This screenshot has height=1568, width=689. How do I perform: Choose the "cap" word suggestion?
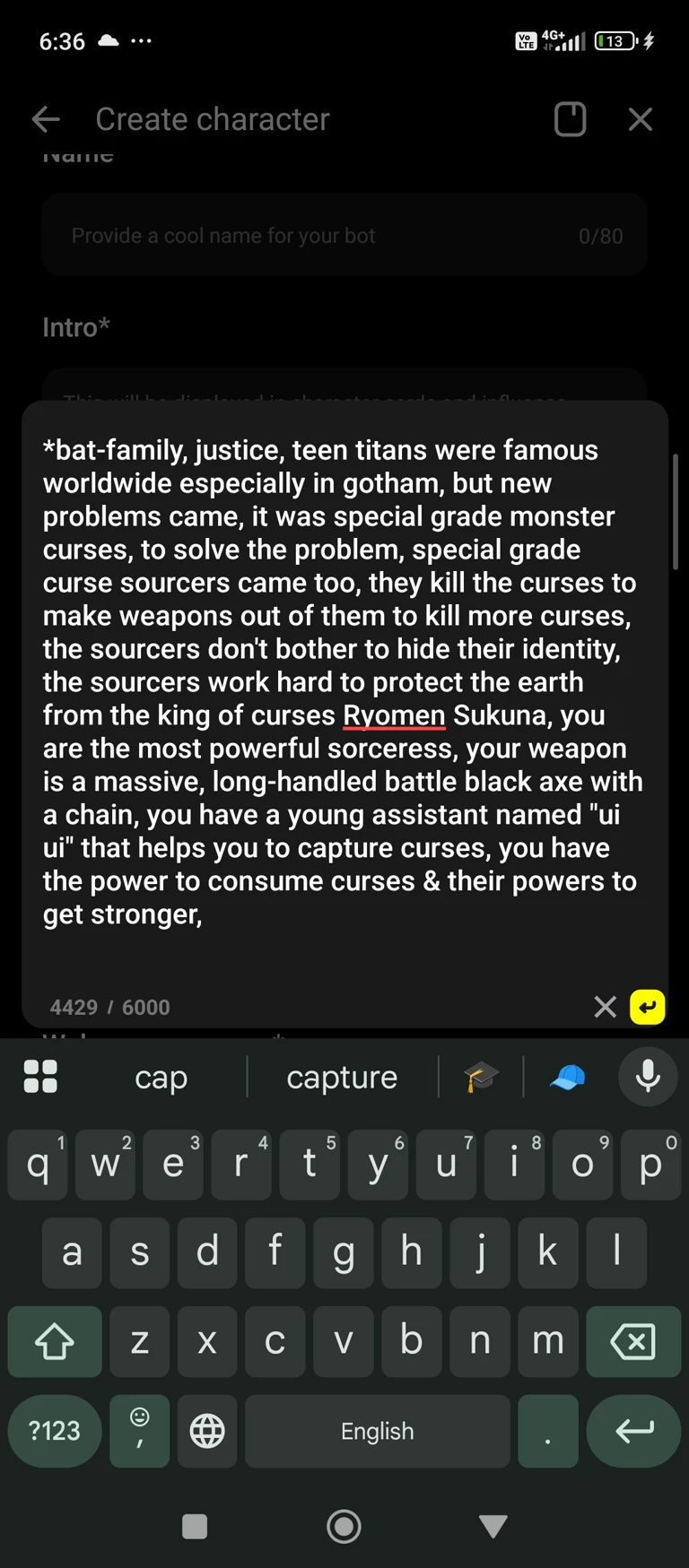pyautogui.click(x=161, y=1077)
